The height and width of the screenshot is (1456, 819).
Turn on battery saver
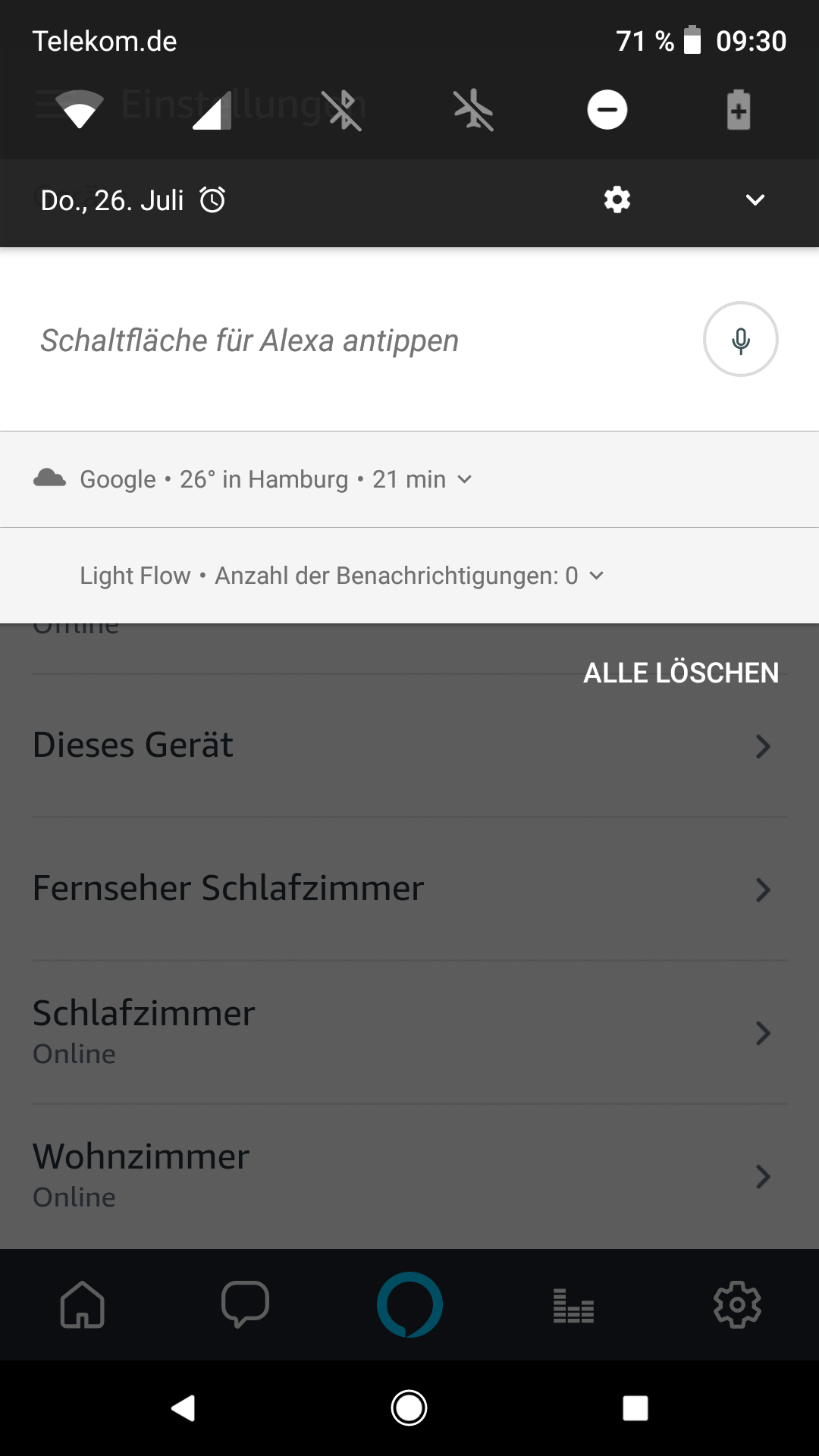point(738,111)
